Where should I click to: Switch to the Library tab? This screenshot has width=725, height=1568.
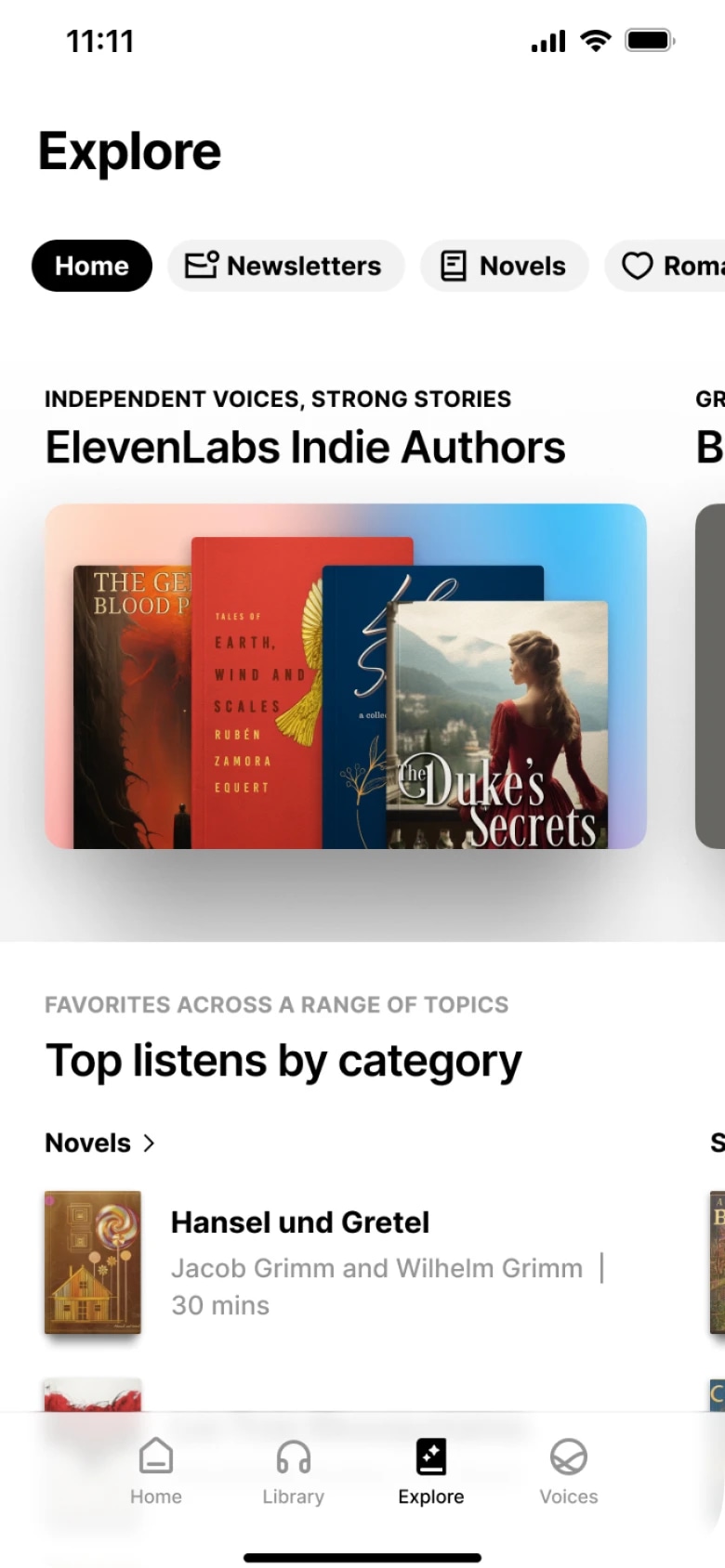(294, 1472)
